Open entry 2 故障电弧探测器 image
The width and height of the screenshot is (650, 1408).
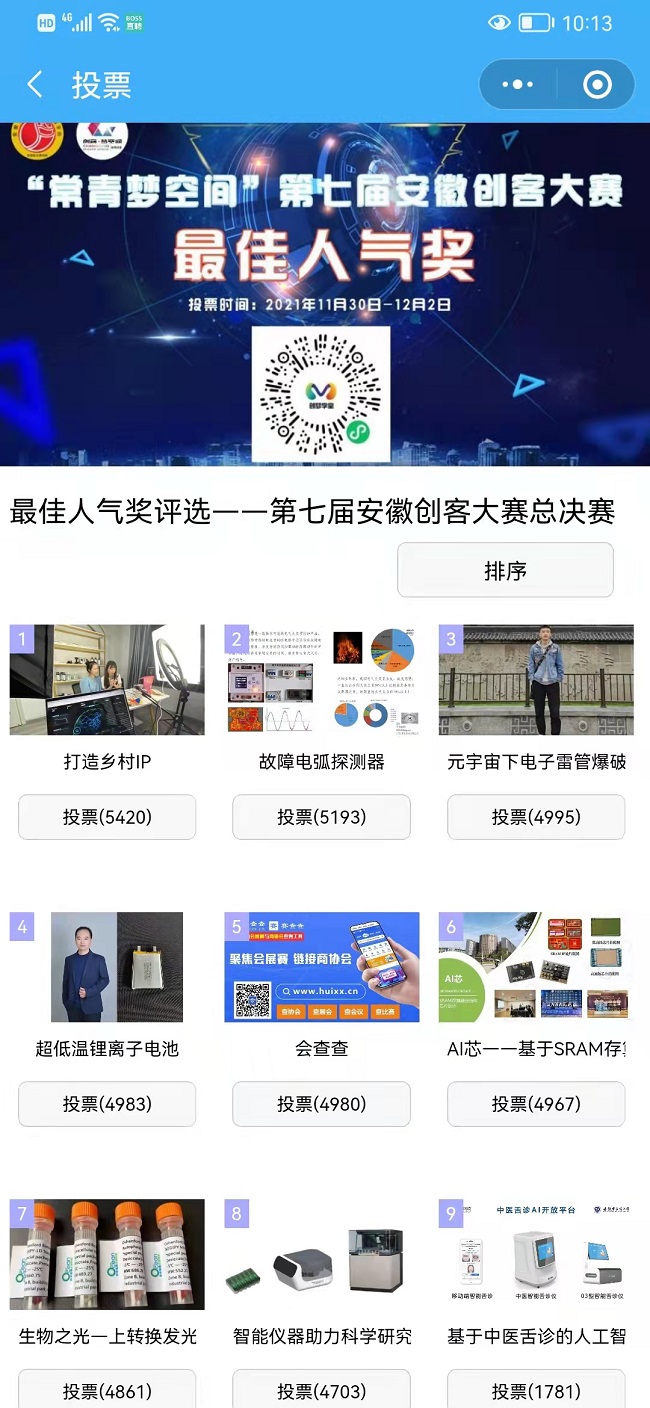point(321,680)
